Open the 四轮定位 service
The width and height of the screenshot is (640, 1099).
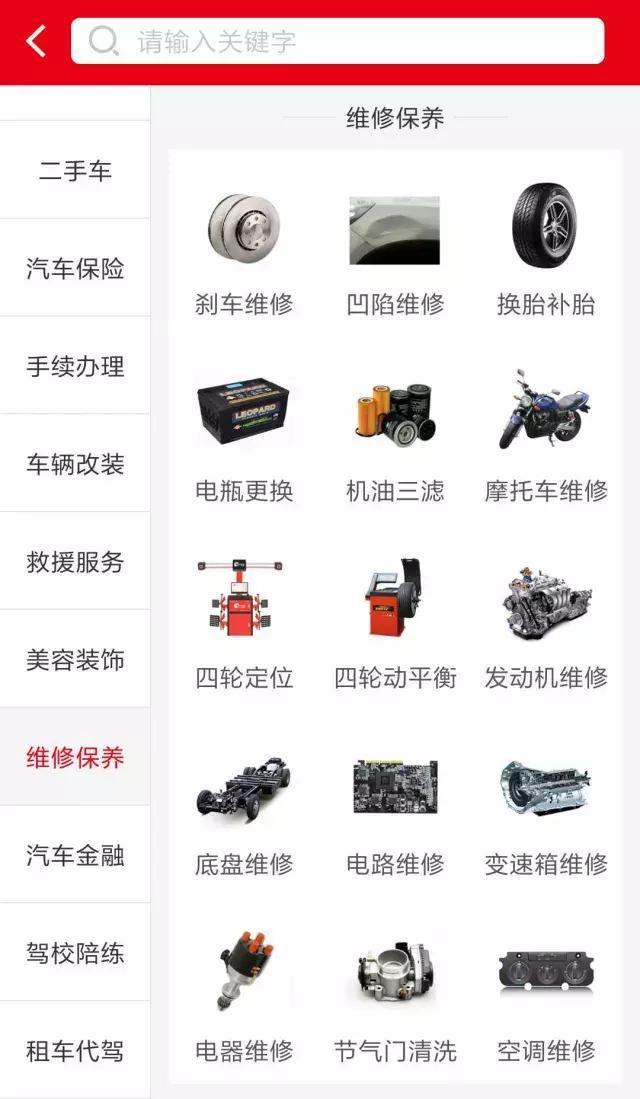[244, 626]
